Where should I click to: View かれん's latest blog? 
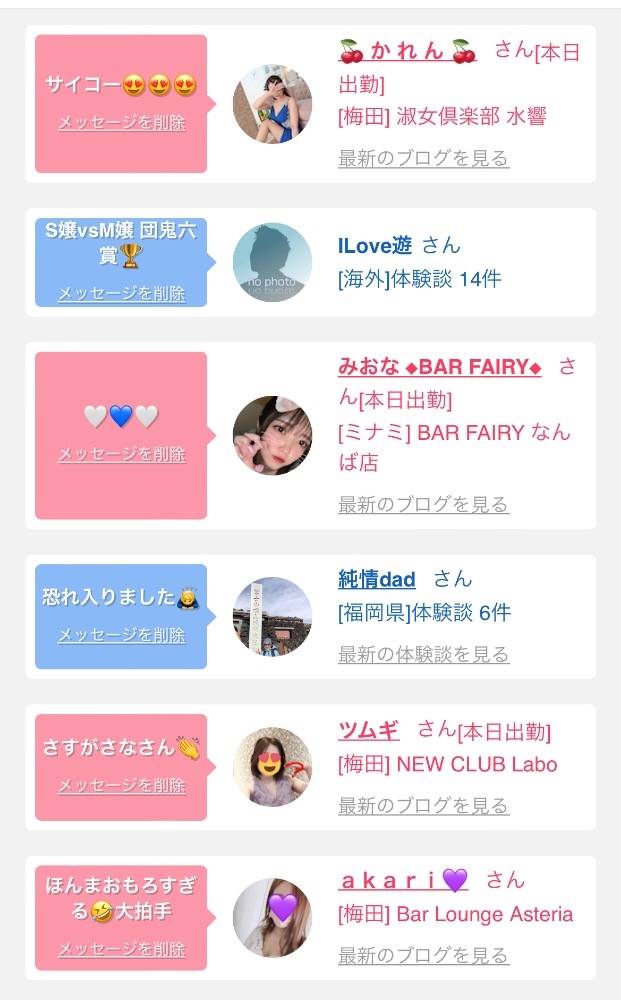click(x=423, y=158)
